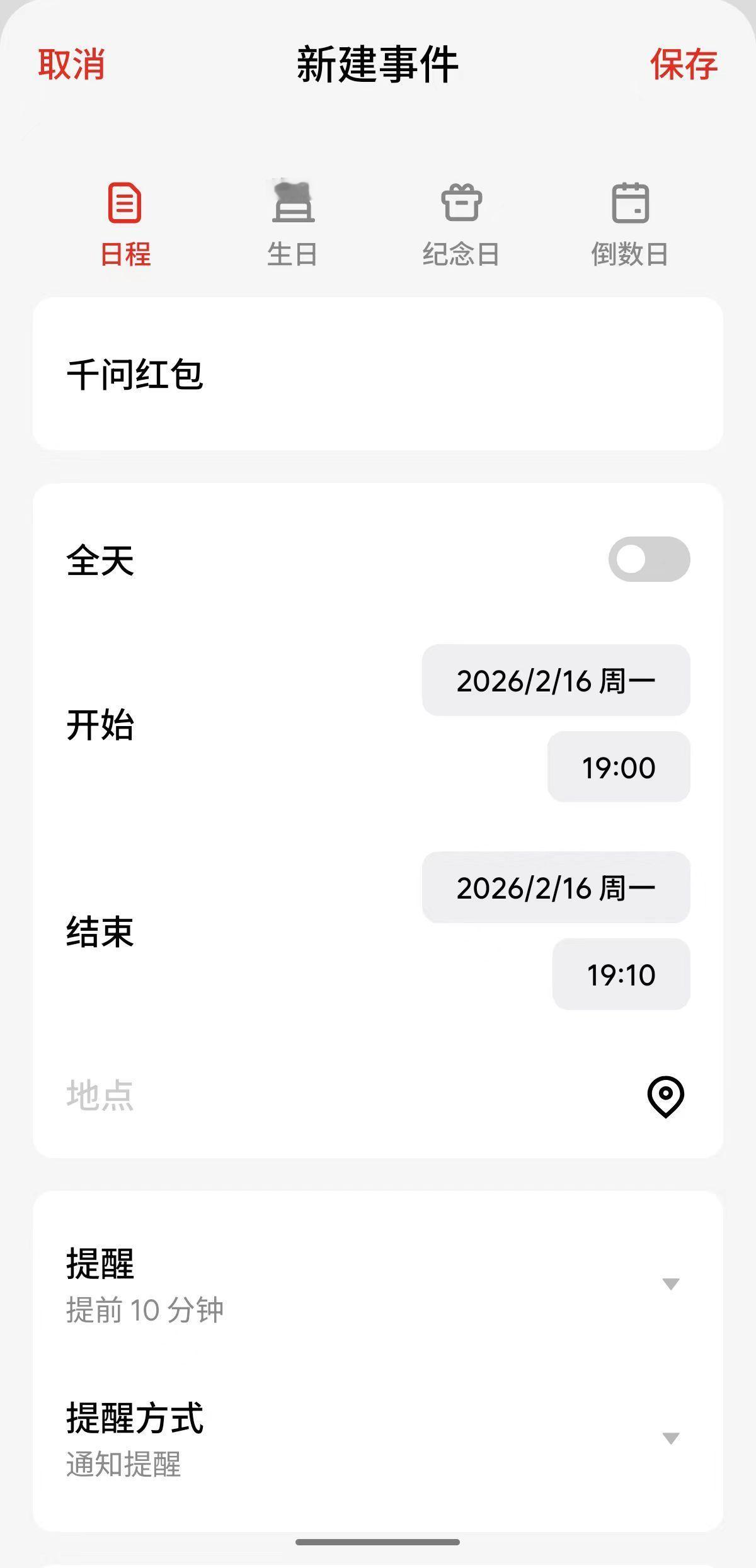Click the 纪念日 gift box icon
The height and width of the screenshot is (1568, 756).
[462, 203]
